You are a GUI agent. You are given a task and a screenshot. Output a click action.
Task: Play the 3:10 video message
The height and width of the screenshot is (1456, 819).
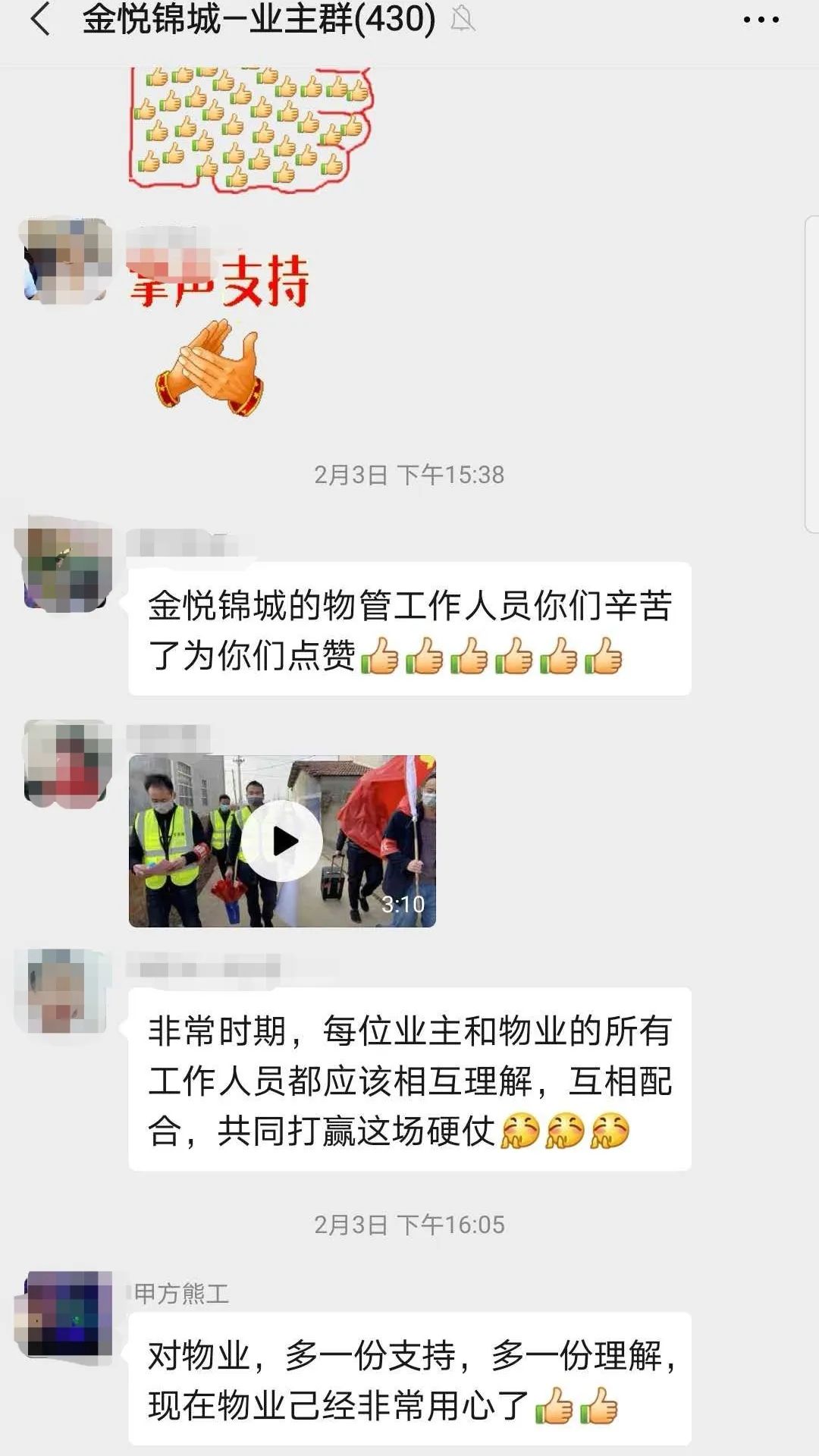point(282,841)
